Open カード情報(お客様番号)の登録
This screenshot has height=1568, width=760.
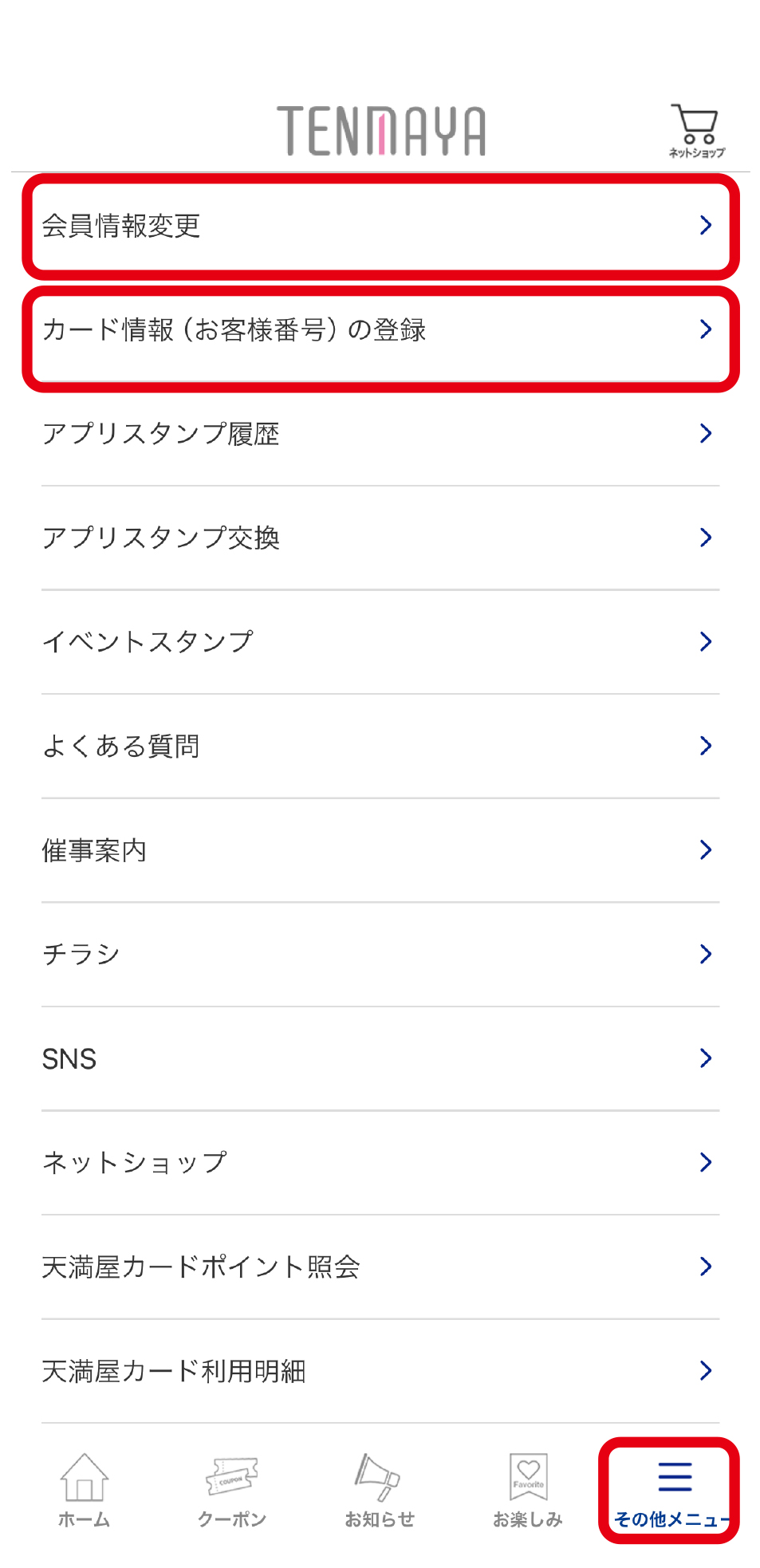(x=380, y=329)
